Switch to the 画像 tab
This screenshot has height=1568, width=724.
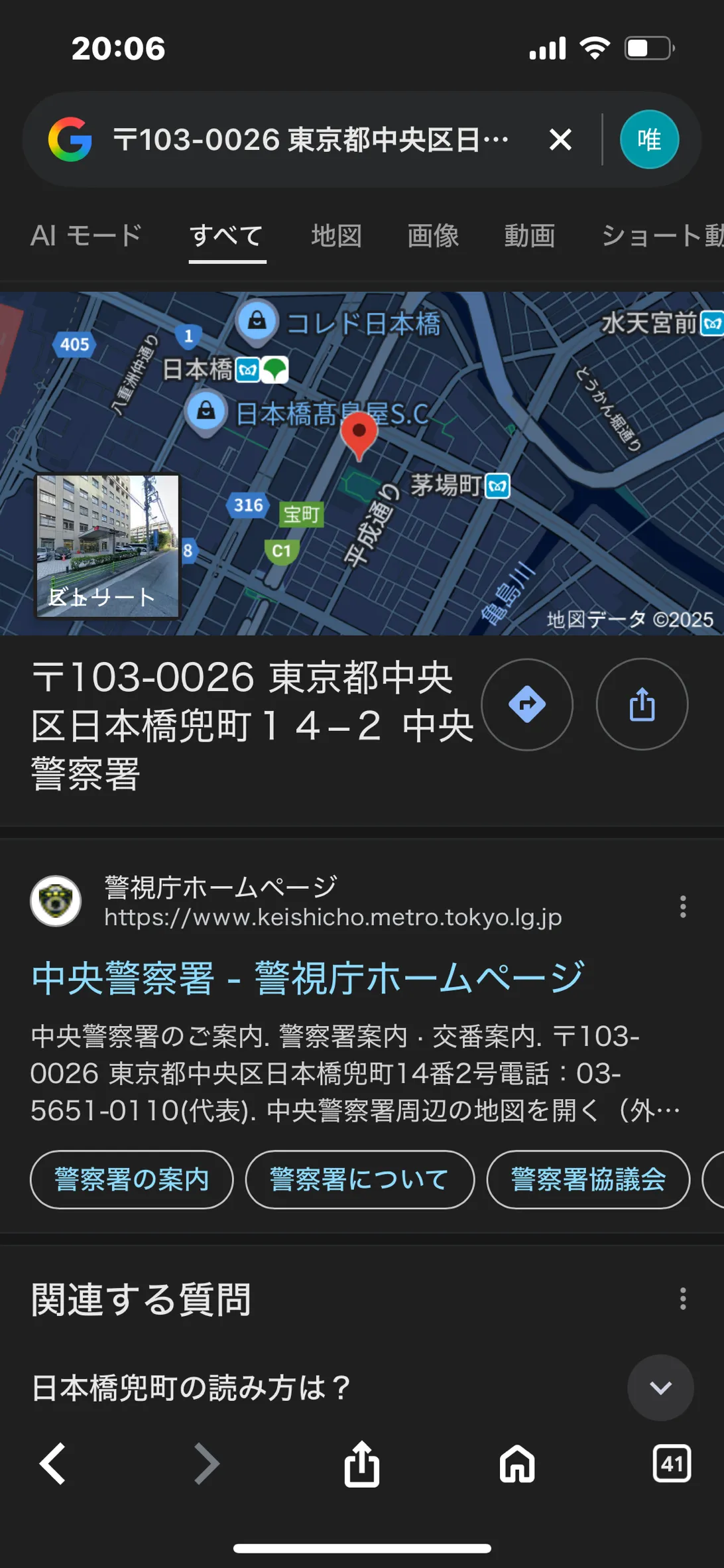[433, 236]
